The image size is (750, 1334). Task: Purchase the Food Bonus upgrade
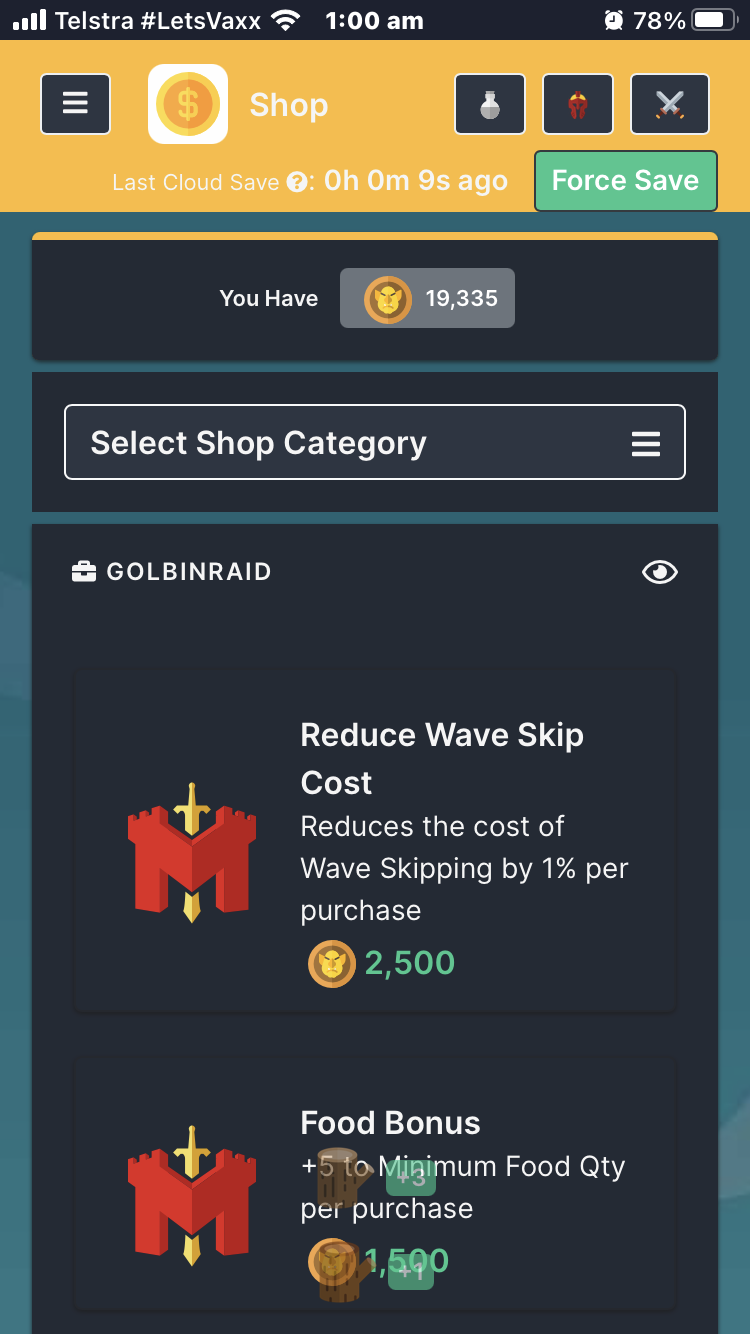(x=375, y=1184)
